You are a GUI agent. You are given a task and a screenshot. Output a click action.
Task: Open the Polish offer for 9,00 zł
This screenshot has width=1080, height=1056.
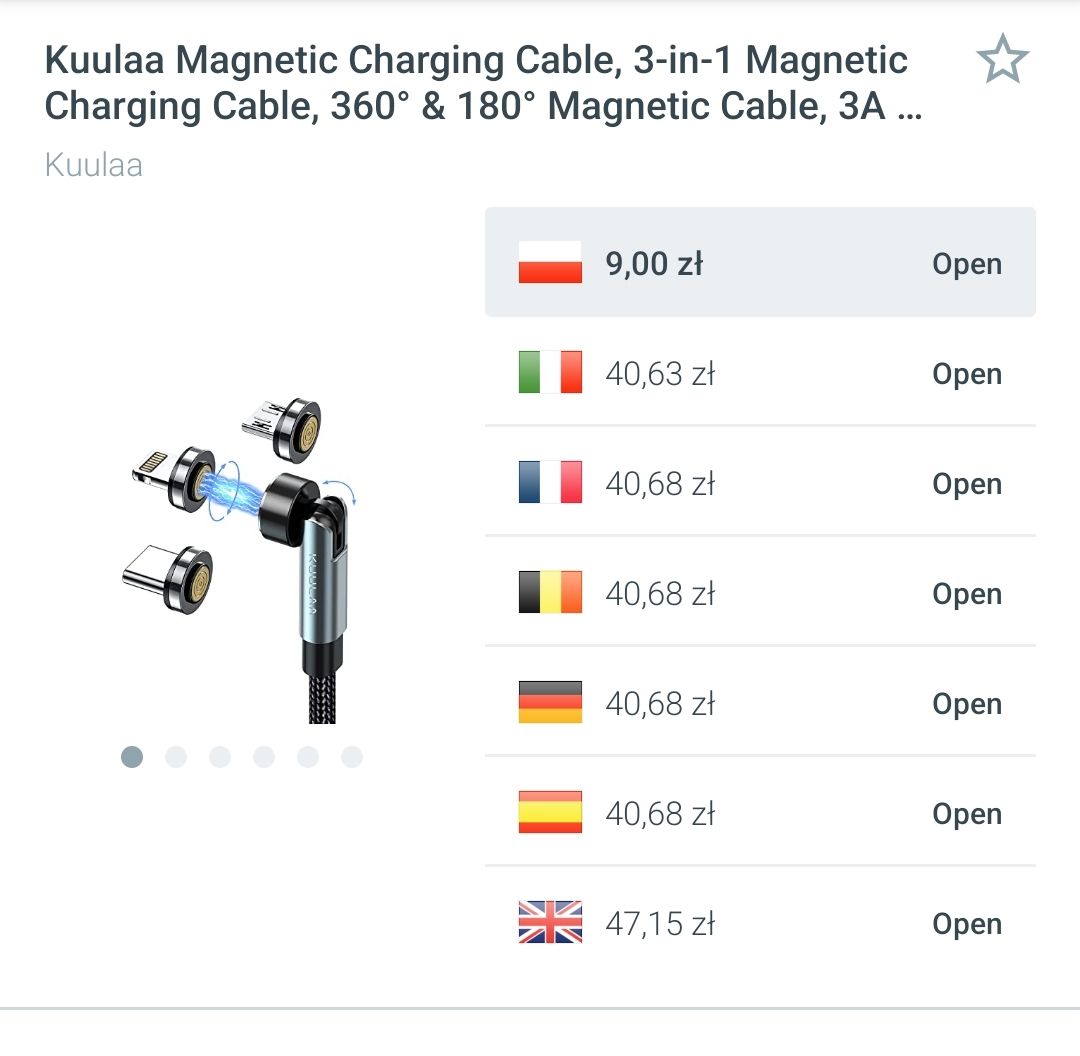coord(966,264)
